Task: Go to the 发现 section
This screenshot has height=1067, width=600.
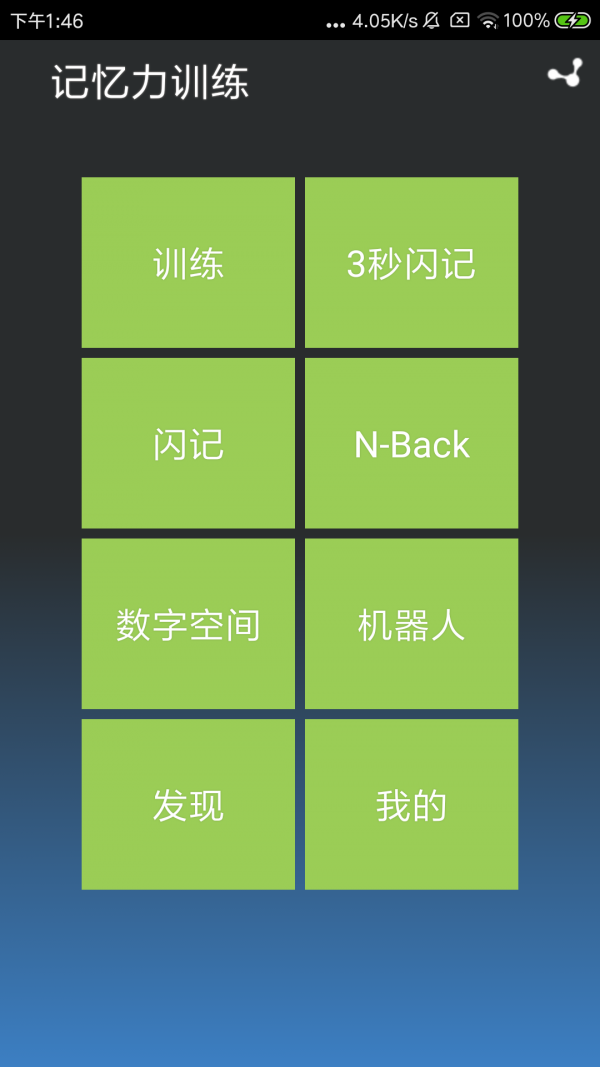Action: (x=188, y=804)
